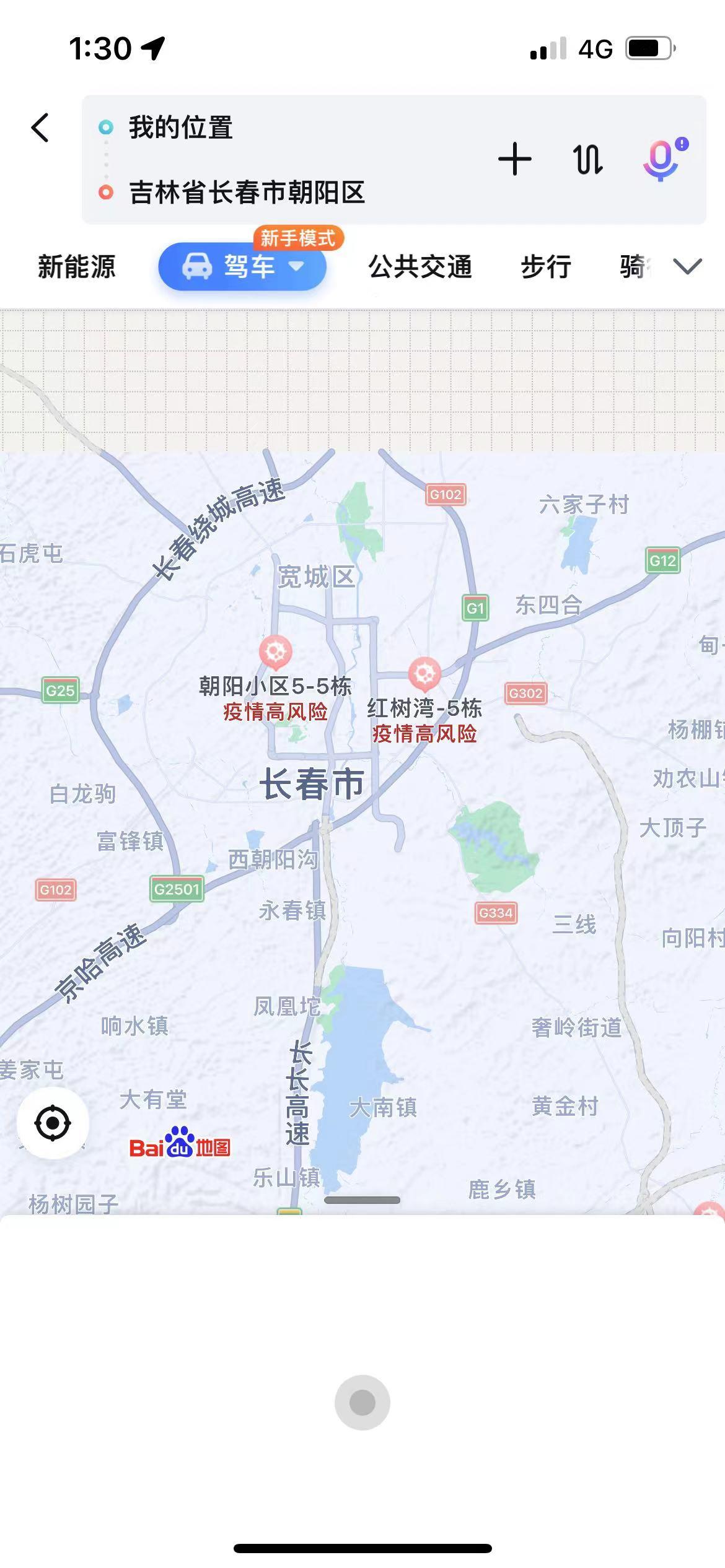Tap the voice search microphone icon
Screen dimensions: 725x1568
coord(661,159)
